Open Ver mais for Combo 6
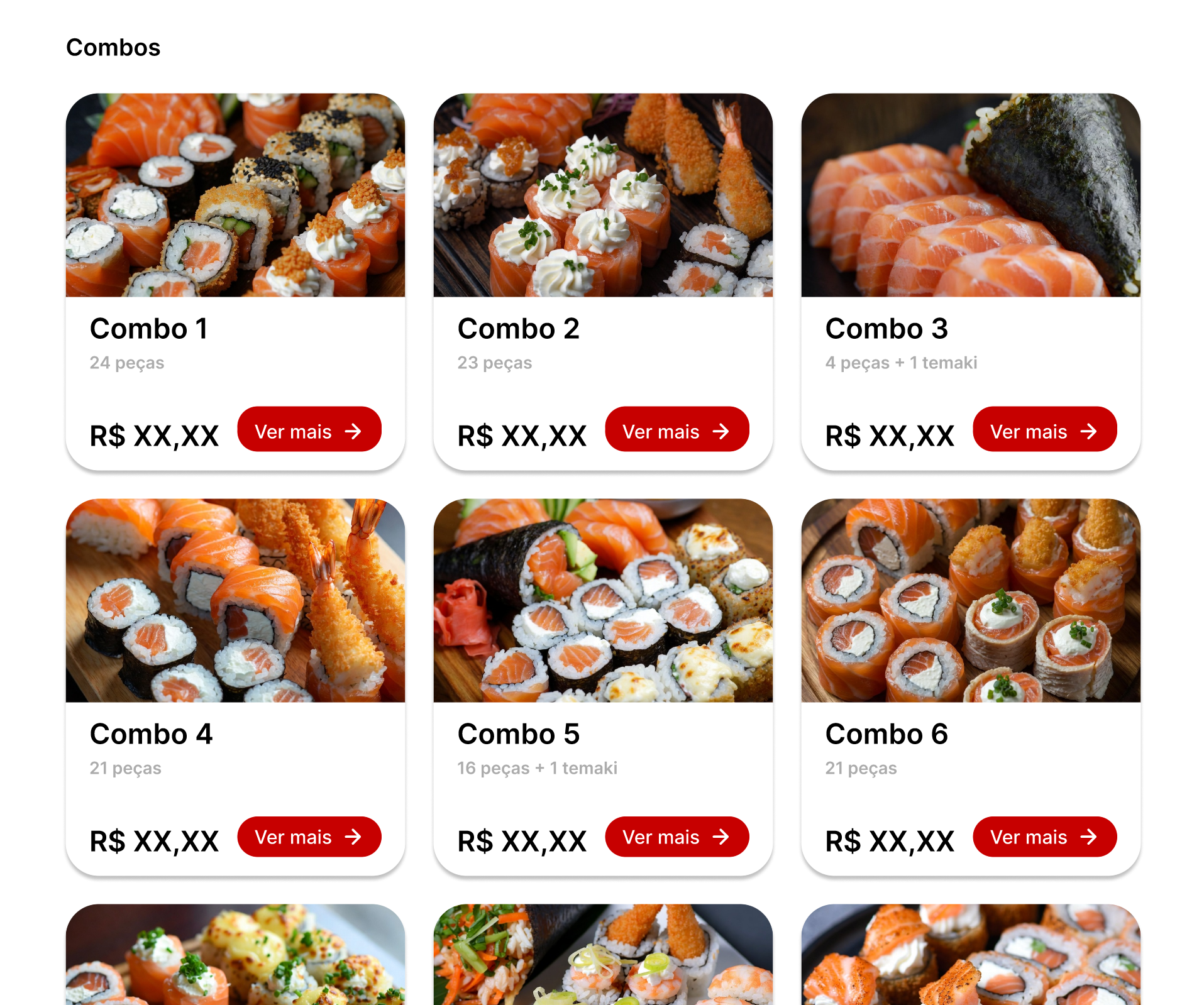 (1044, 836)
